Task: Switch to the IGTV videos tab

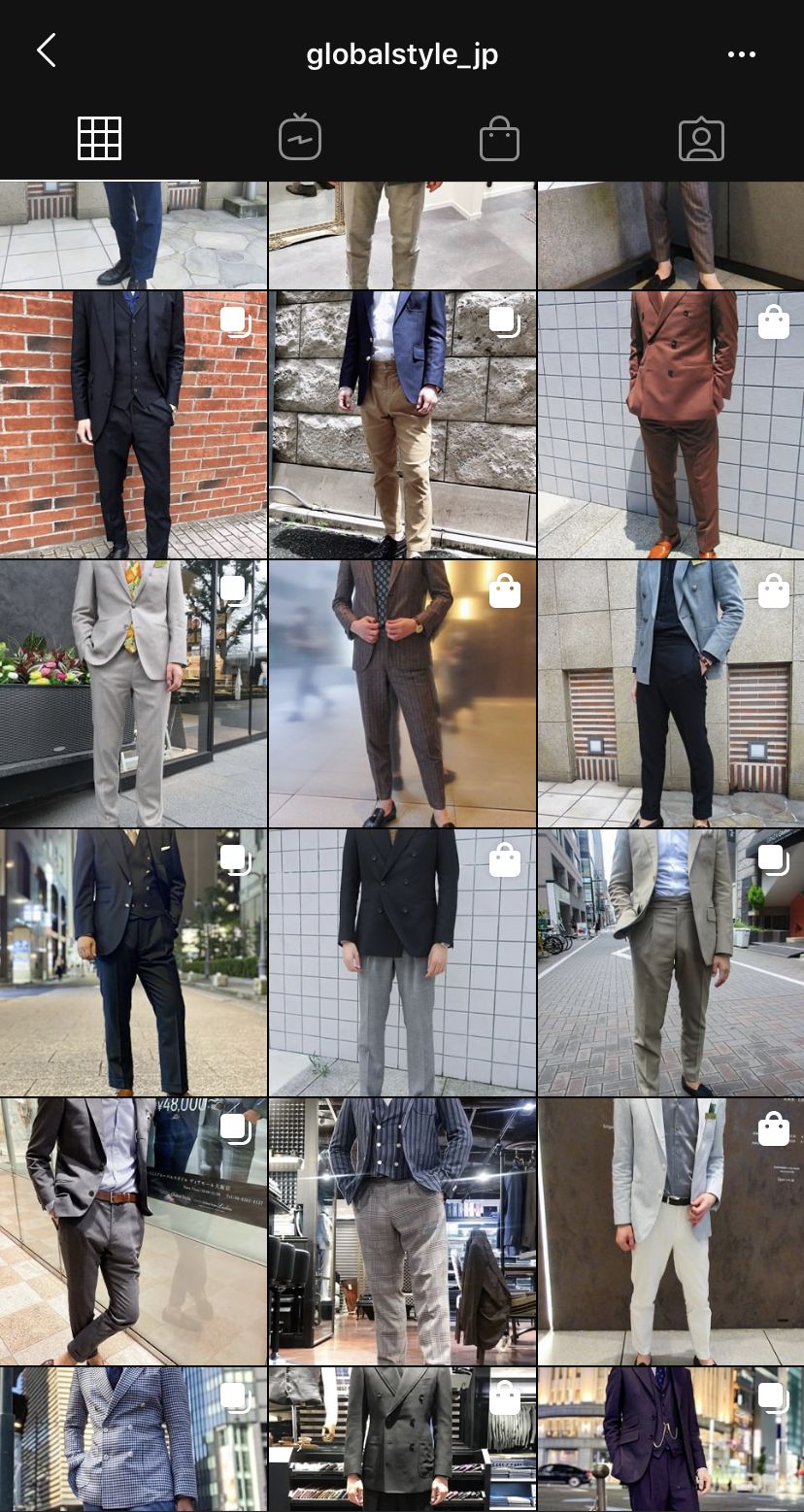Action: click(x=300, y=139)
